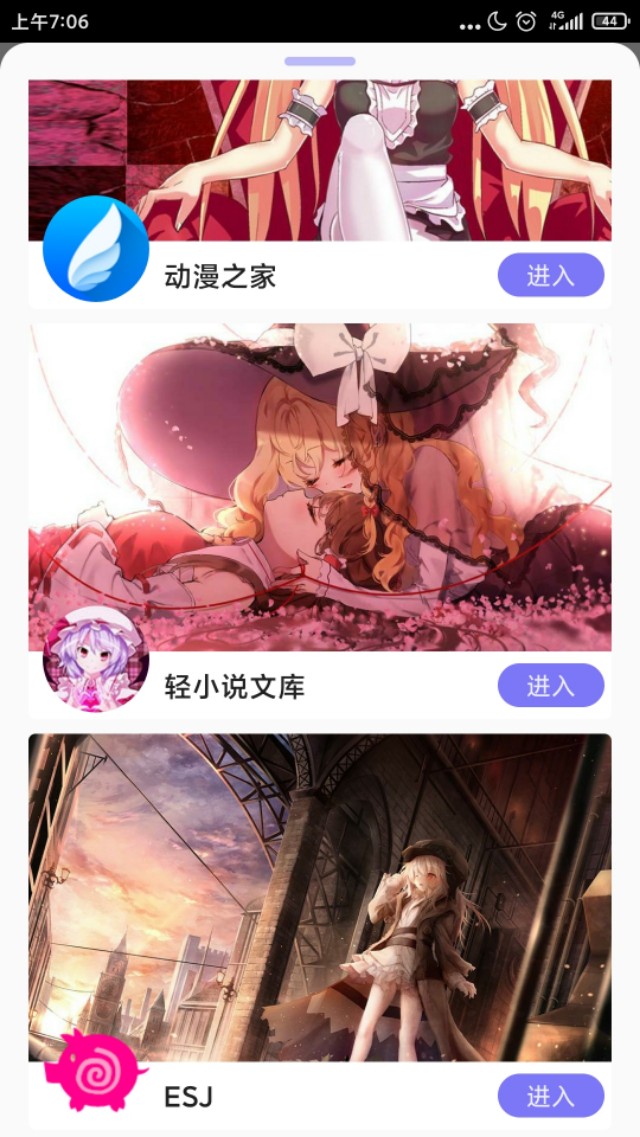Open the 轻小说文库 card image
The width and height of the screenshot is (640, 1137).
[320, 487]
